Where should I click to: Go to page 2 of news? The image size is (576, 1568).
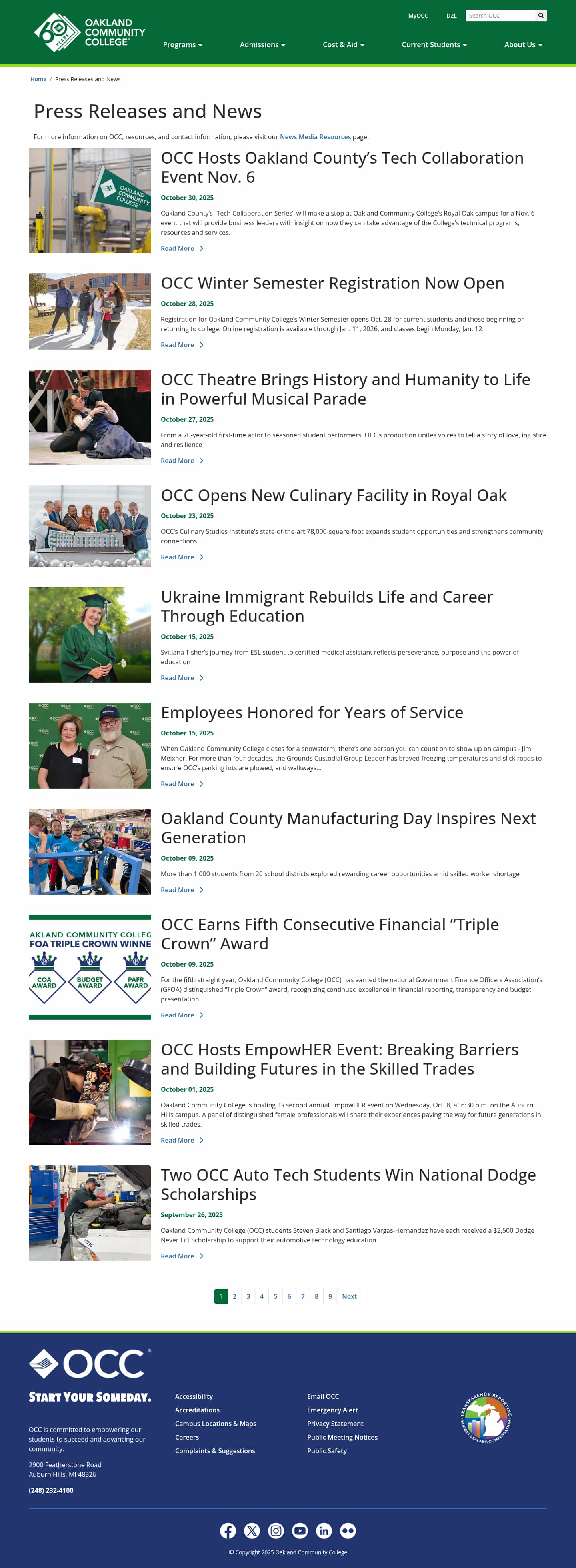pos(234,1296)
